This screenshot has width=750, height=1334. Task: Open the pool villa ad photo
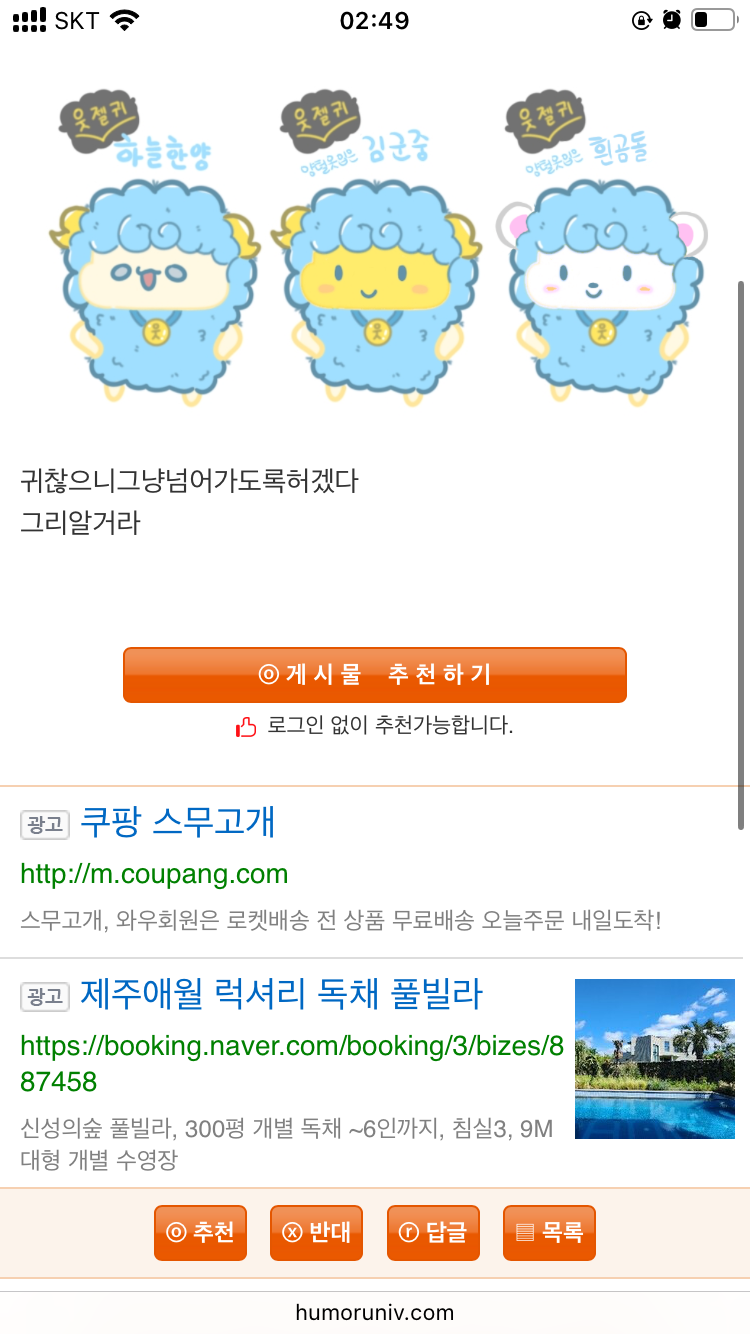[655, 1059]
